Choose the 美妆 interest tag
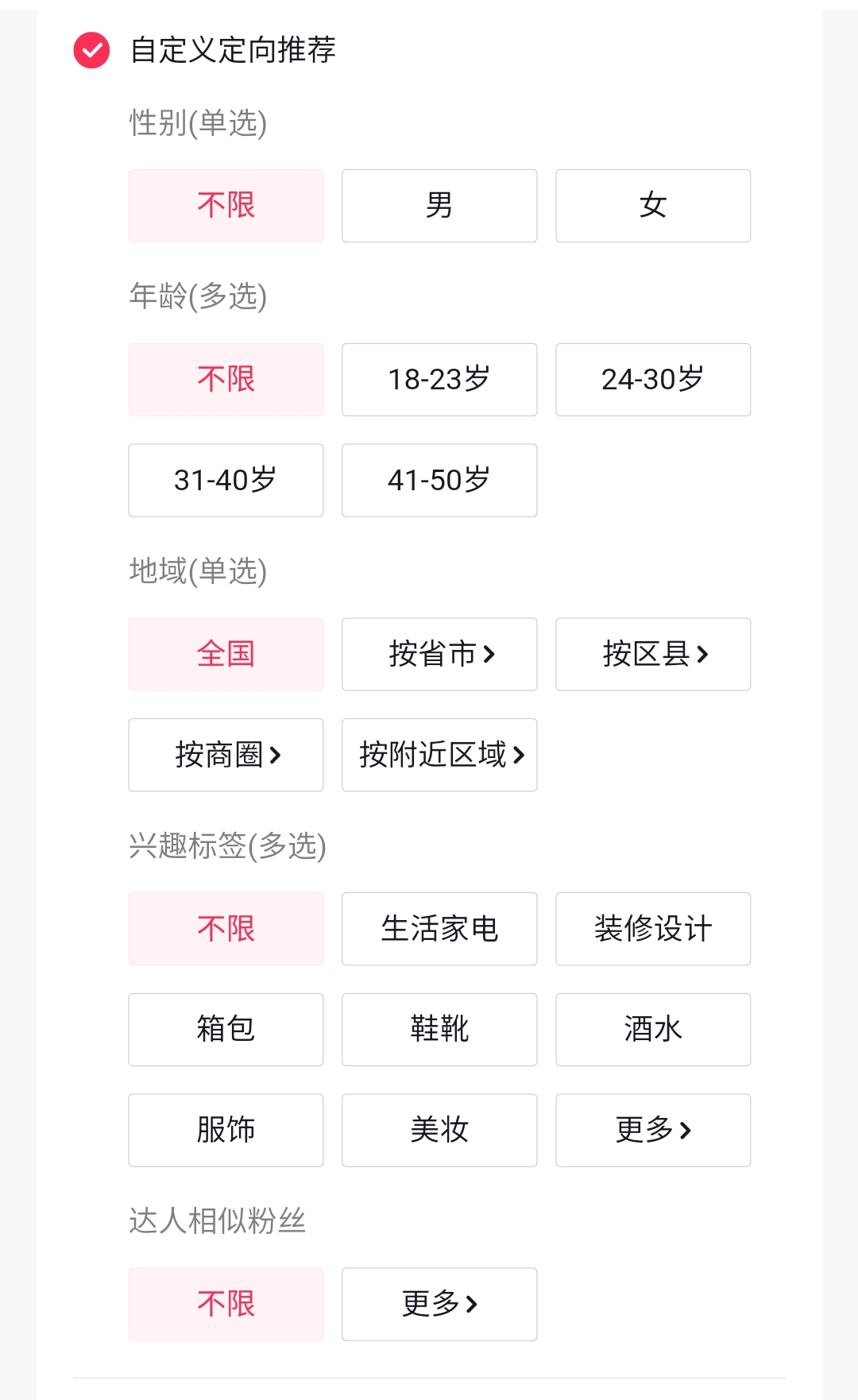The width and height of the screenshot is (858, 1400). [x=439, y=1130]
